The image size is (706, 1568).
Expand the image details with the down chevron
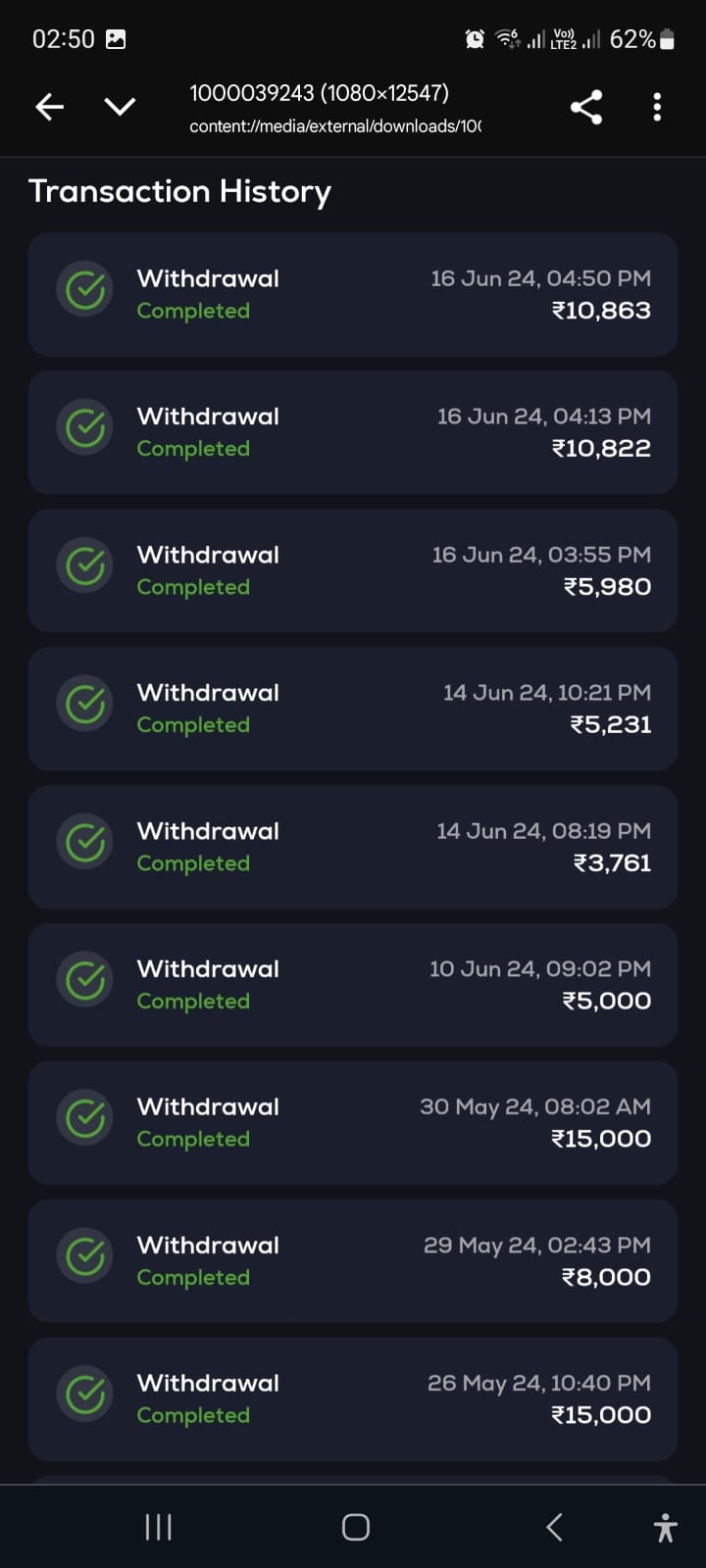pos(120,107)
